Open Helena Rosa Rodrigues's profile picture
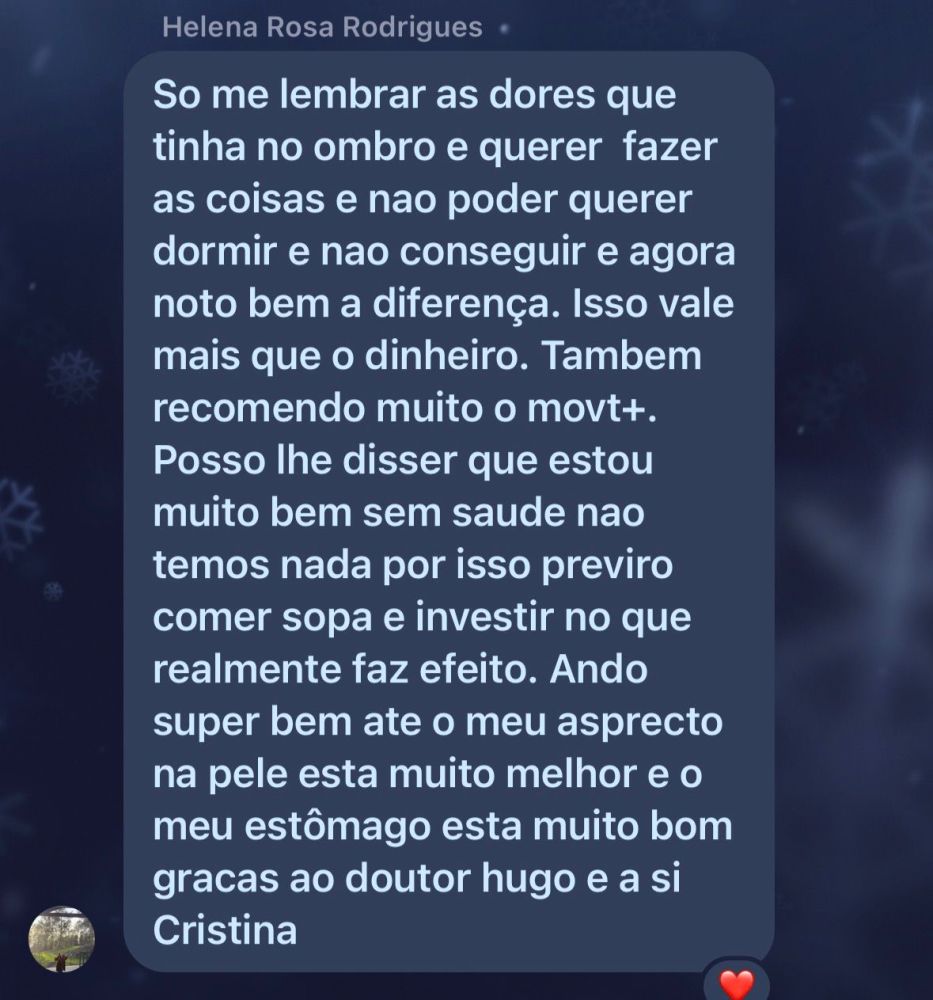Image resolution: width=933 pixels, height=1000 pixels. coord(62,939)
